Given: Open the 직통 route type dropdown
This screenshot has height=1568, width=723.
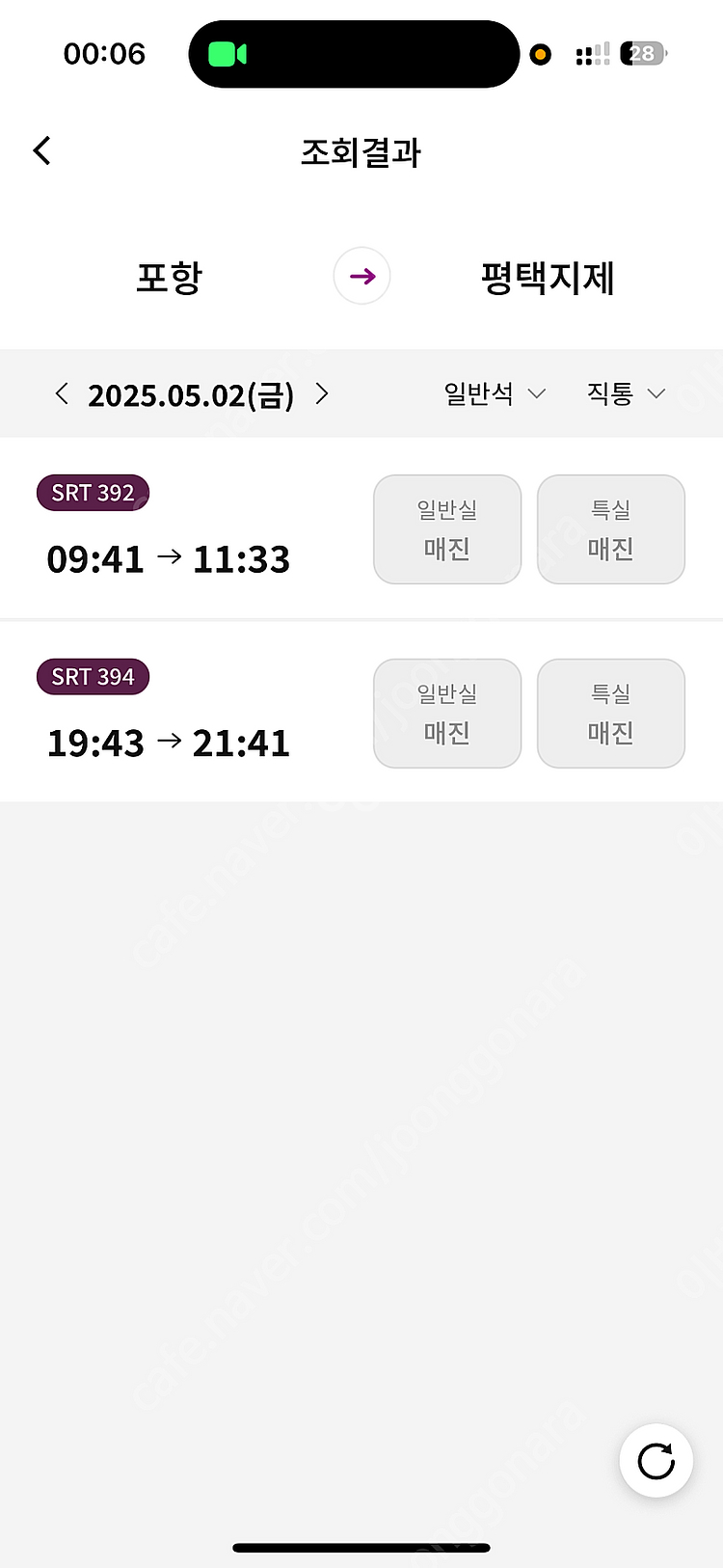Looking at the screenshot, I should [x=626, y=393].
